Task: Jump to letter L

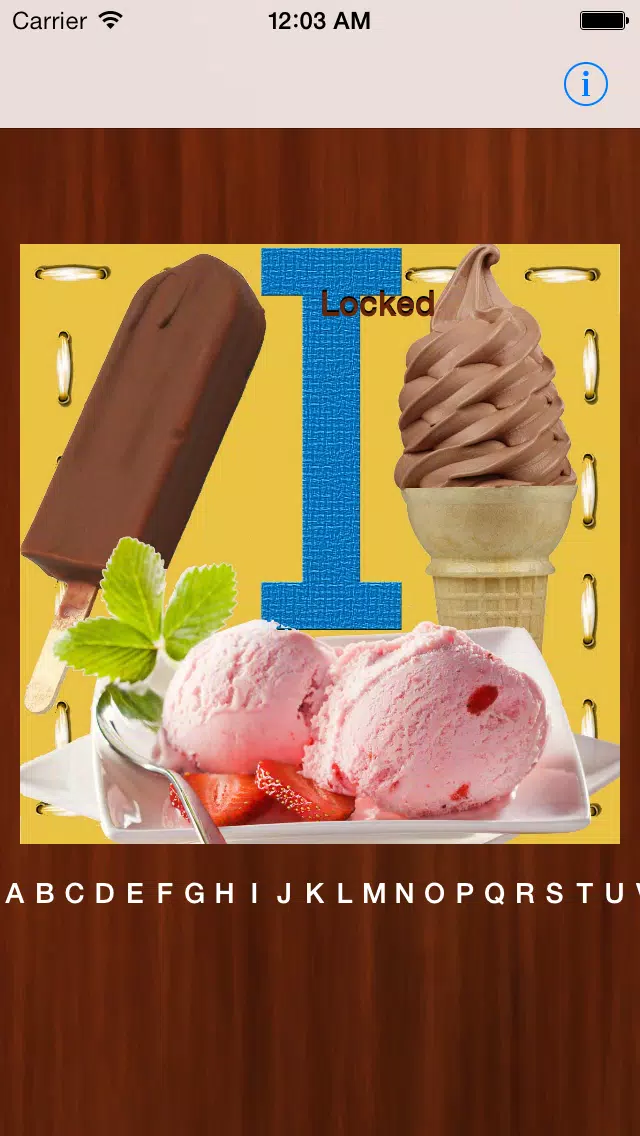Action: tap(344, 894)
